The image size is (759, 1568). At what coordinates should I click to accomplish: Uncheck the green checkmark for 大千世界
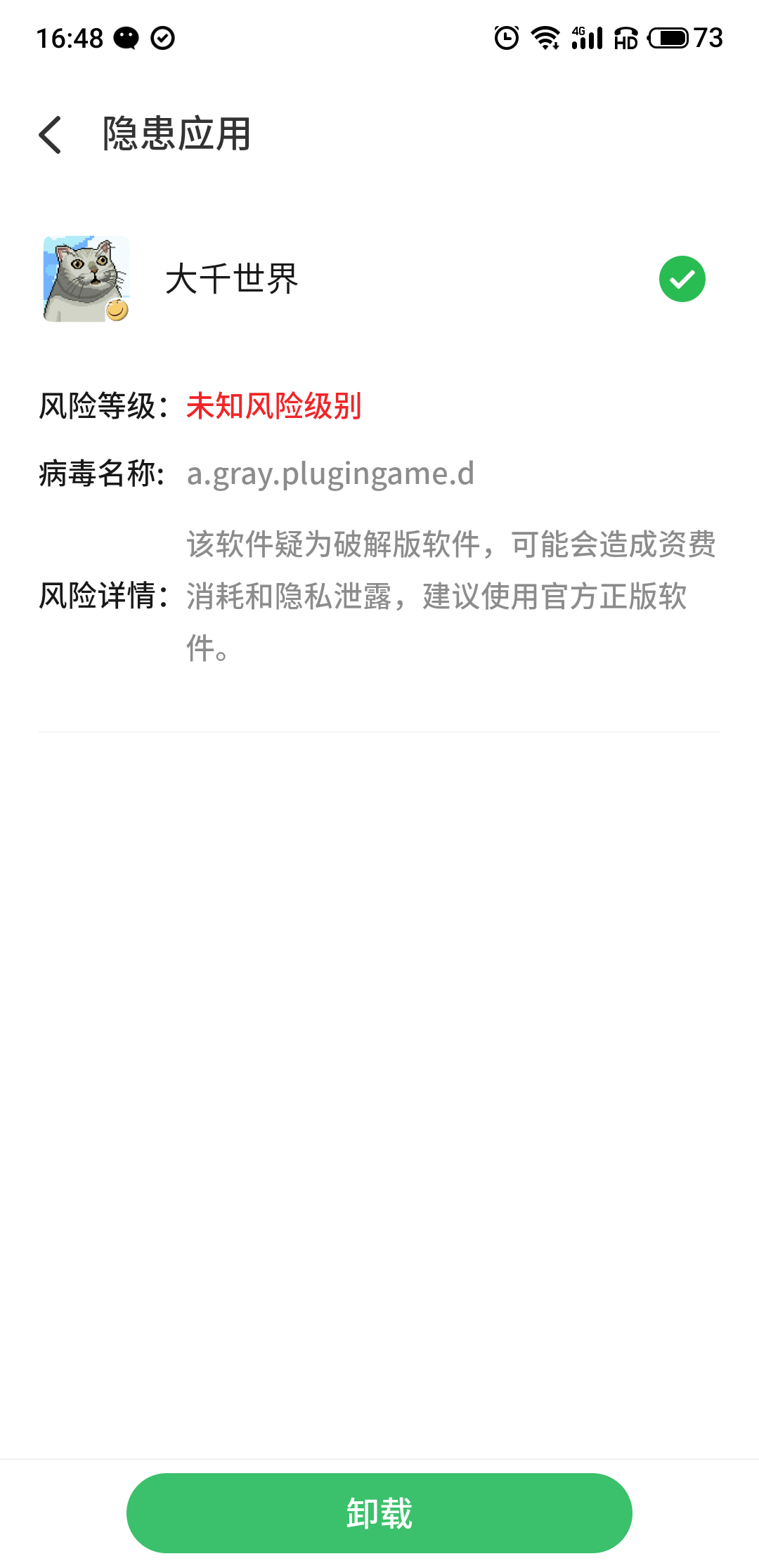pyautogui.click(x=682, y=279)
